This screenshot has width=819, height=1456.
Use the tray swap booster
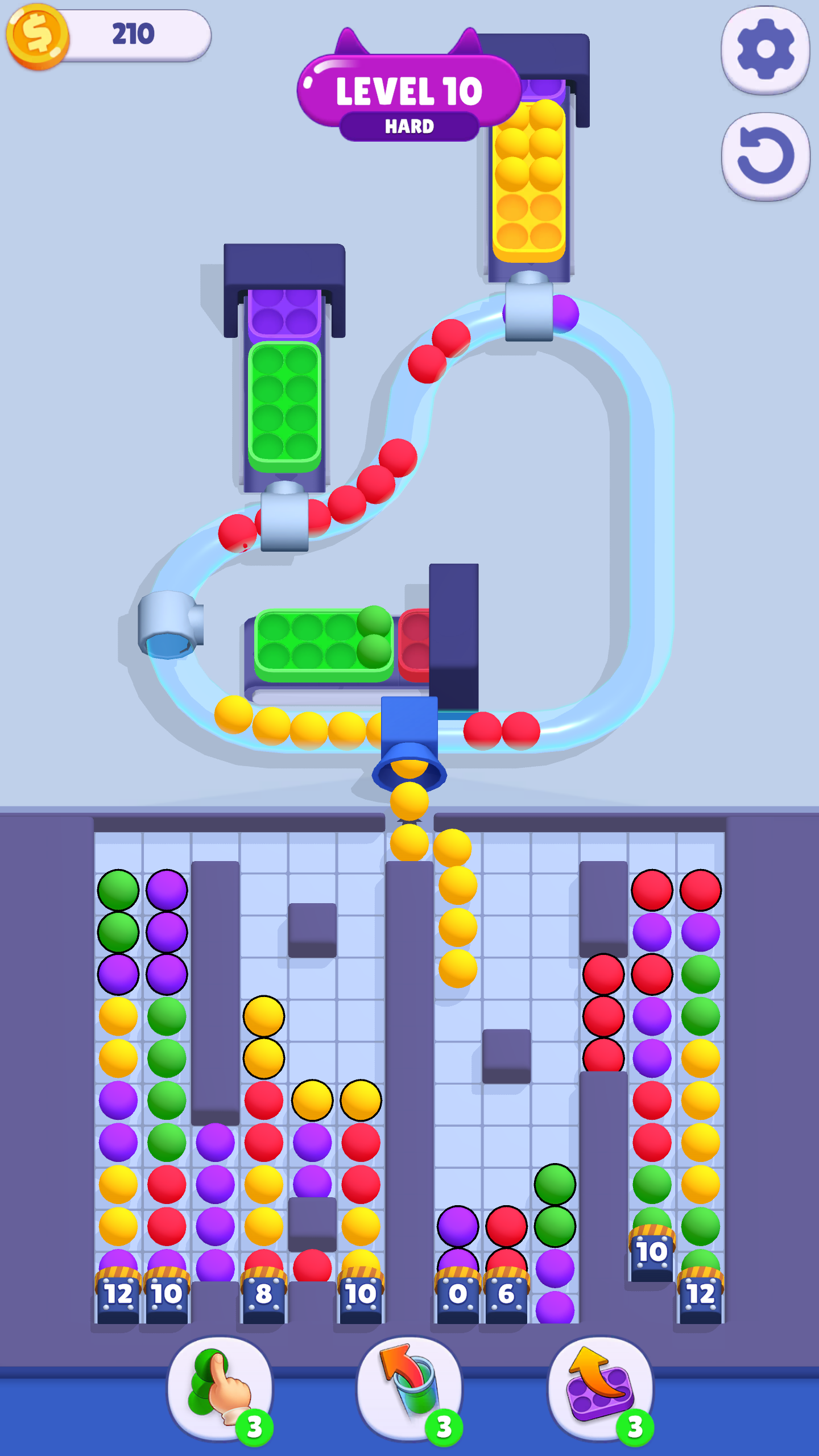[x=600, y=1388]
